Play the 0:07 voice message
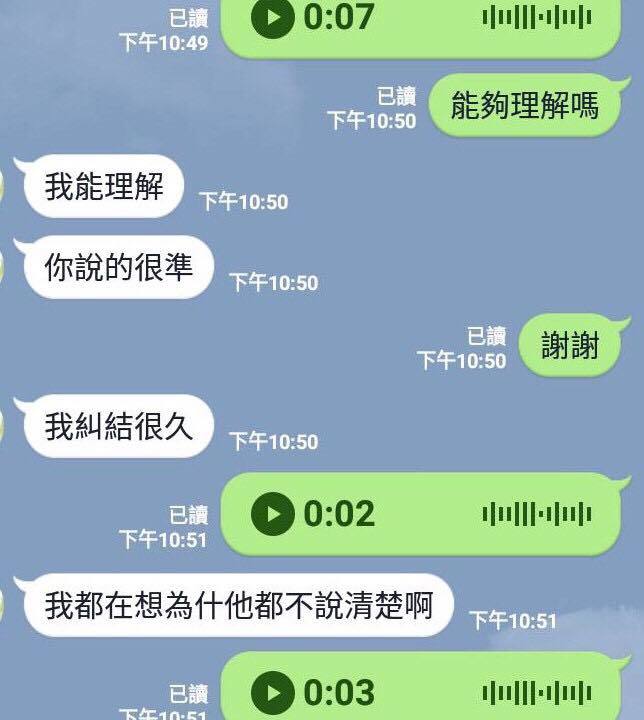This screenshot has height=720, width=644. coord(272,17)
